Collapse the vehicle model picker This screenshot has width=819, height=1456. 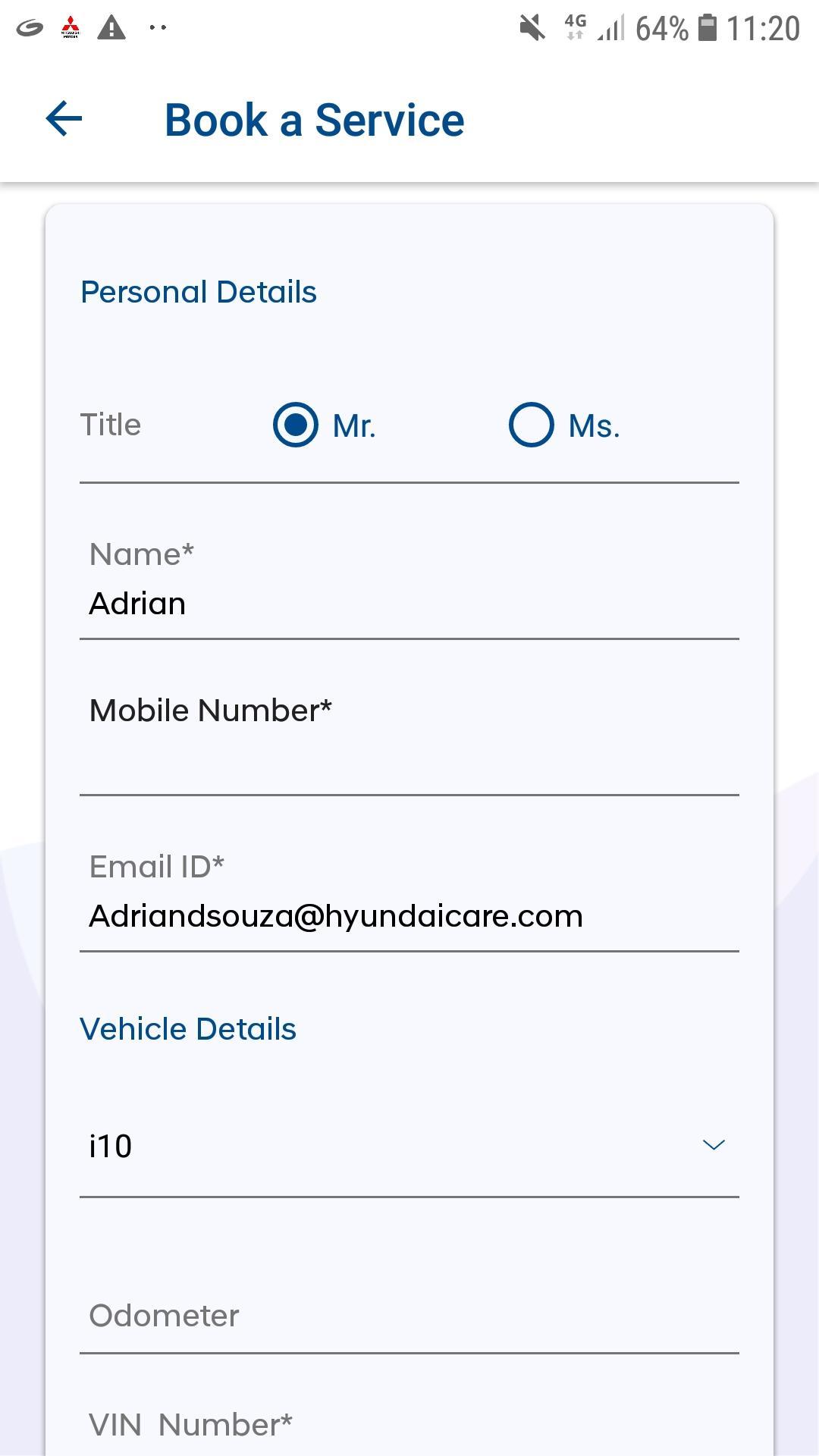coord(714,1146)
